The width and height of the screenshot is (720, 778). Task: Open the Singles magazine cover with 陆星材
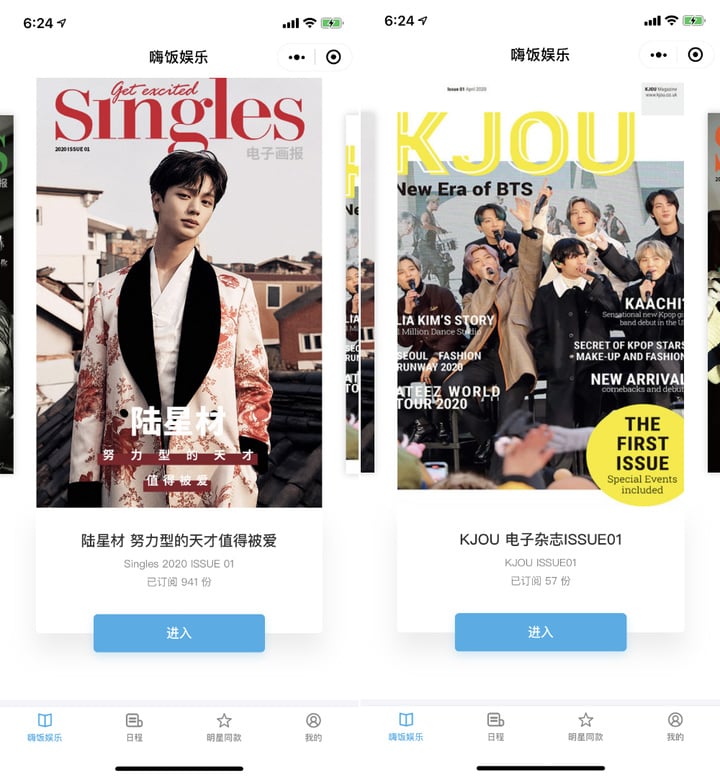pos(179,292)
